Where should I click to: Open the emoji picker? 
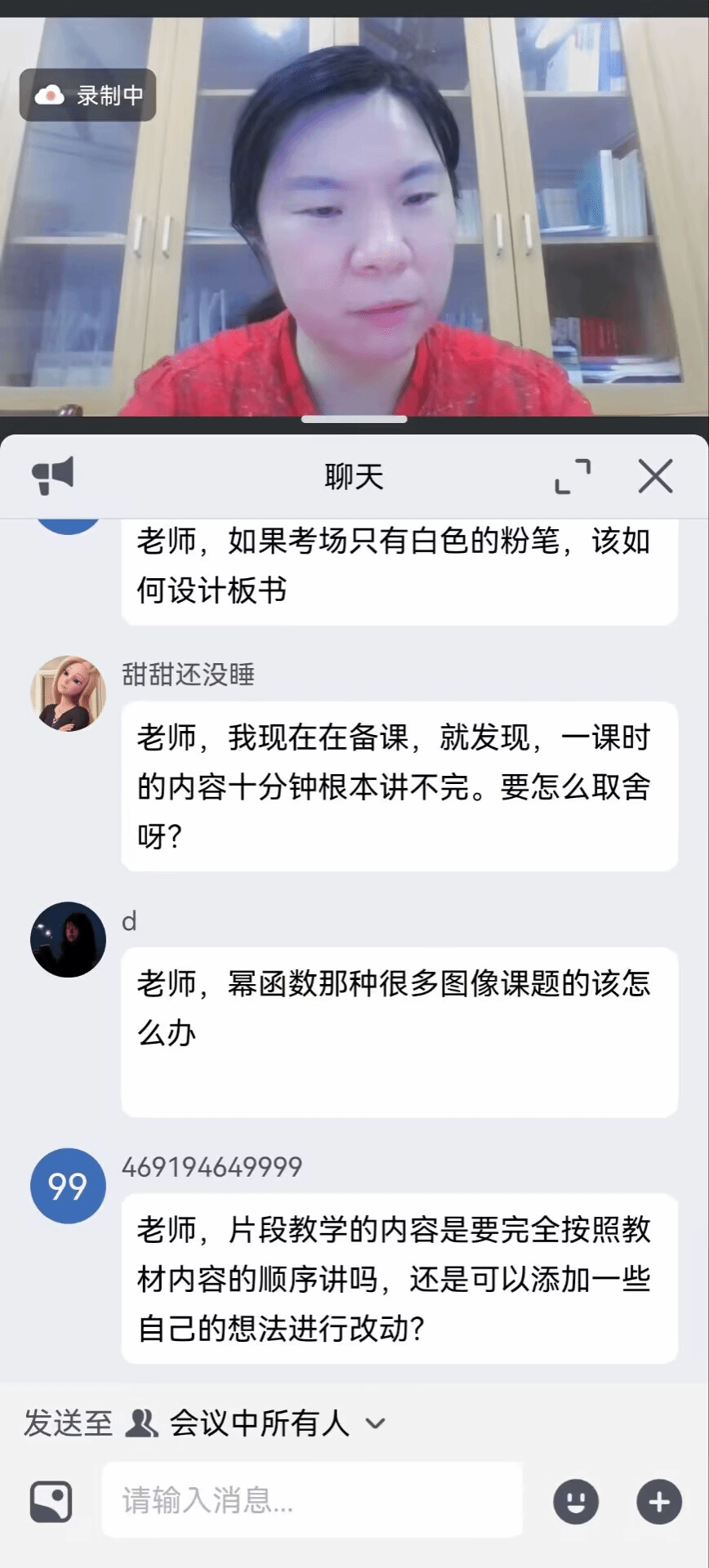pyautogui.click(x=576, y=1501)
